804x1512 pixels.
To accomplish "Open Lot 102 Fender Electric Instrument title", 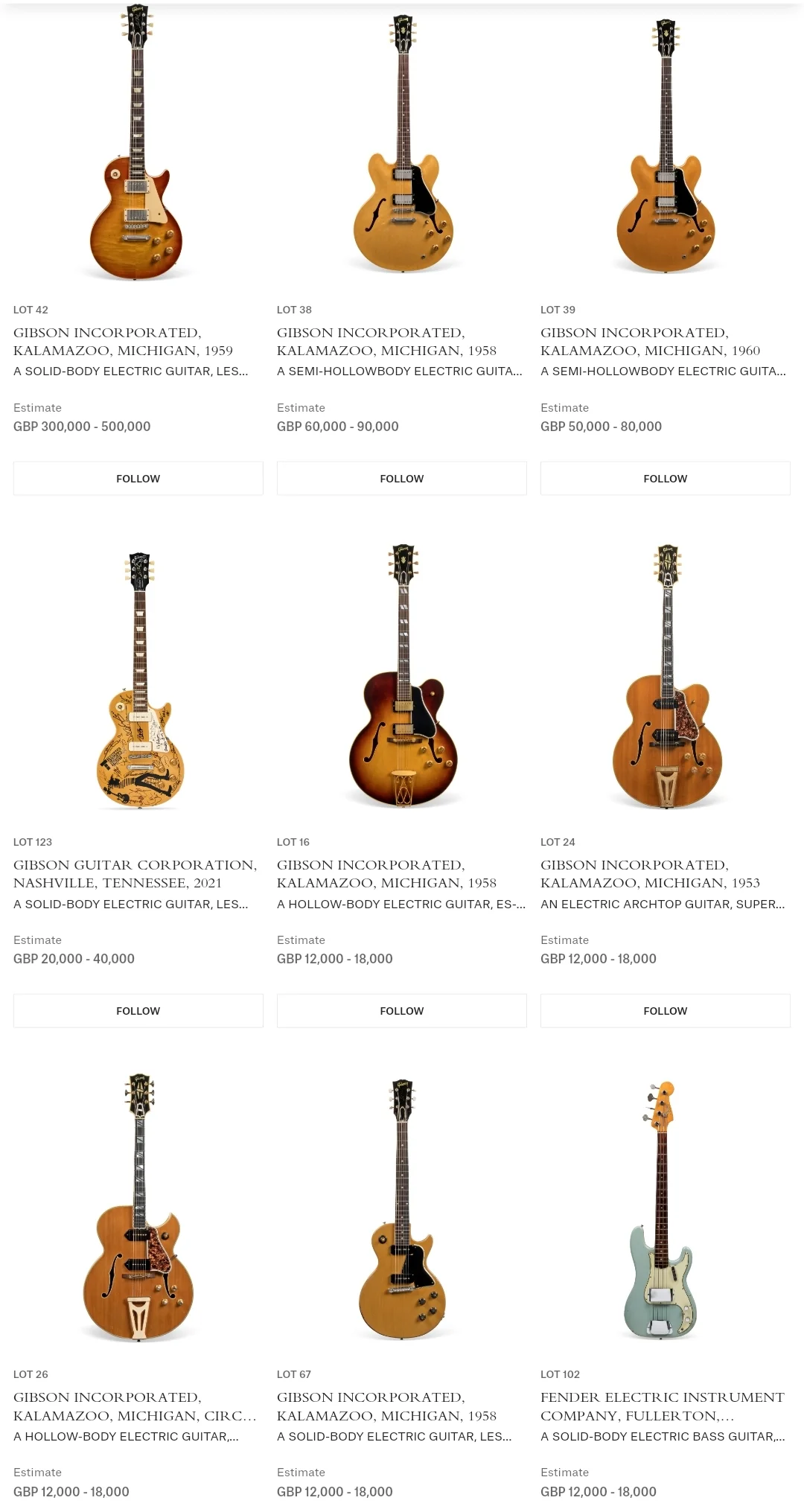I will [x=662, y=1406].
